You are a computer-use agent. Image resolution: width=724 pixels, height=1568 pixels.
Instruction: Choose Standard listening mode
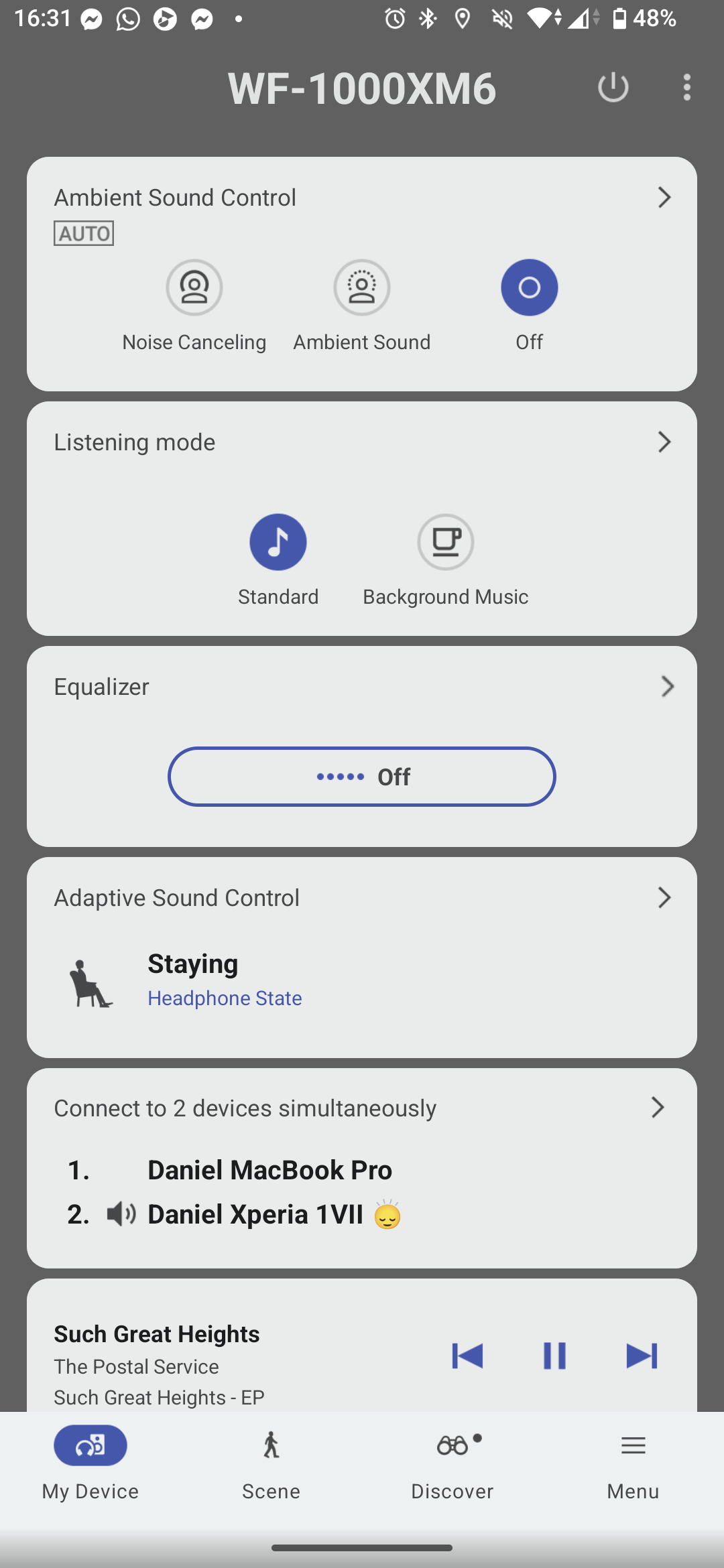pos(278,542)
